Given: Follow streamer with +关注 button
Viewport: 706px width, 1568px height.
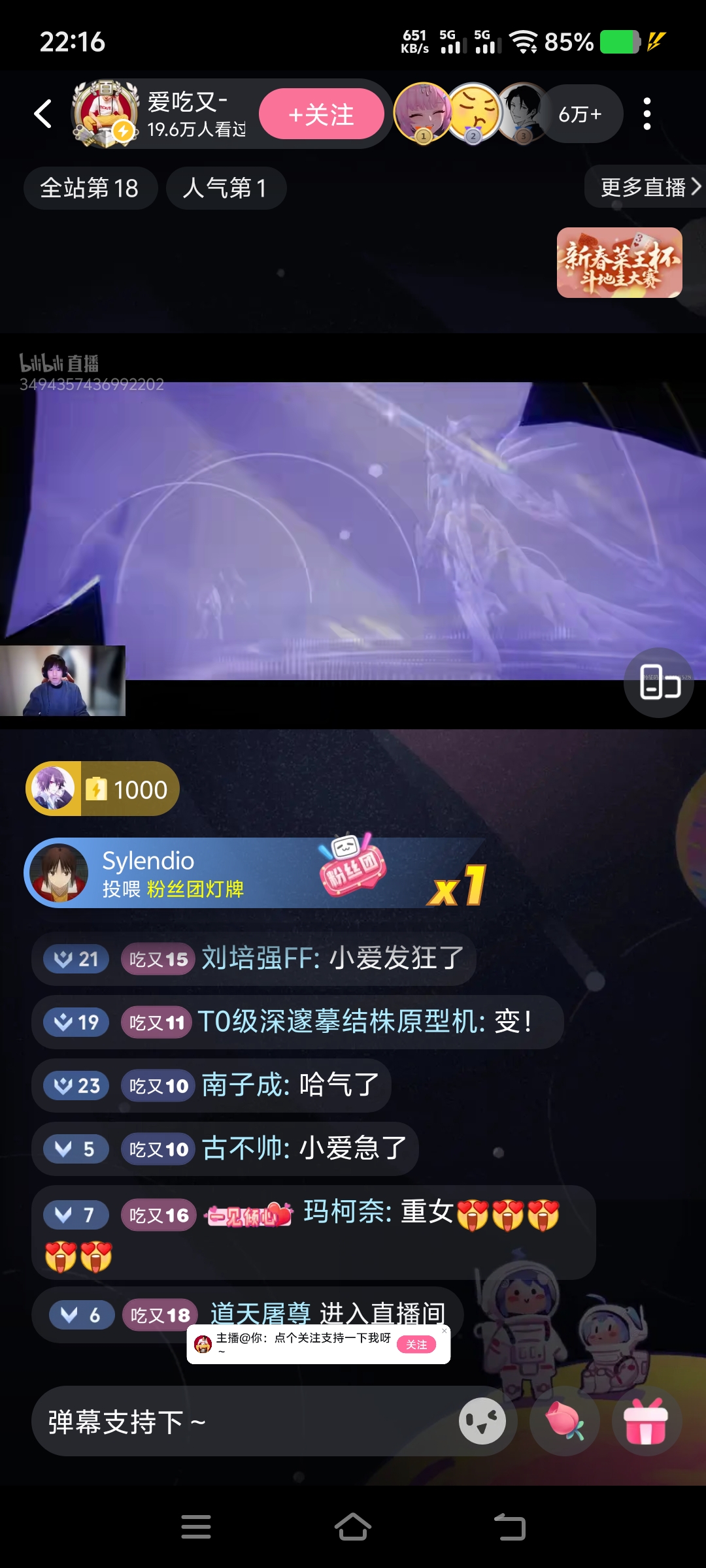Looking at the screenshot, I should (321, 114).
